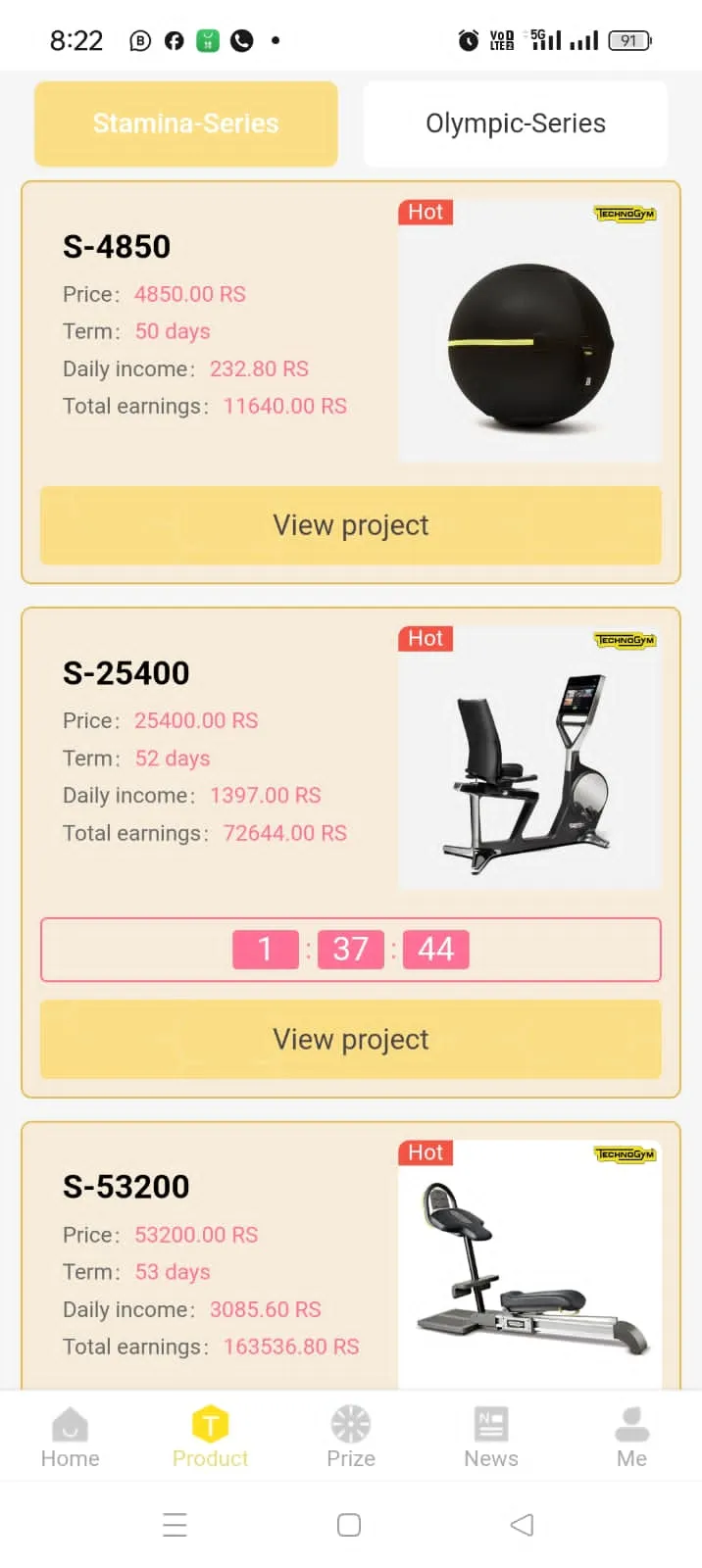Switch to the News tab
This screenshot has width=702, height=1568.
pos(491,1437)
